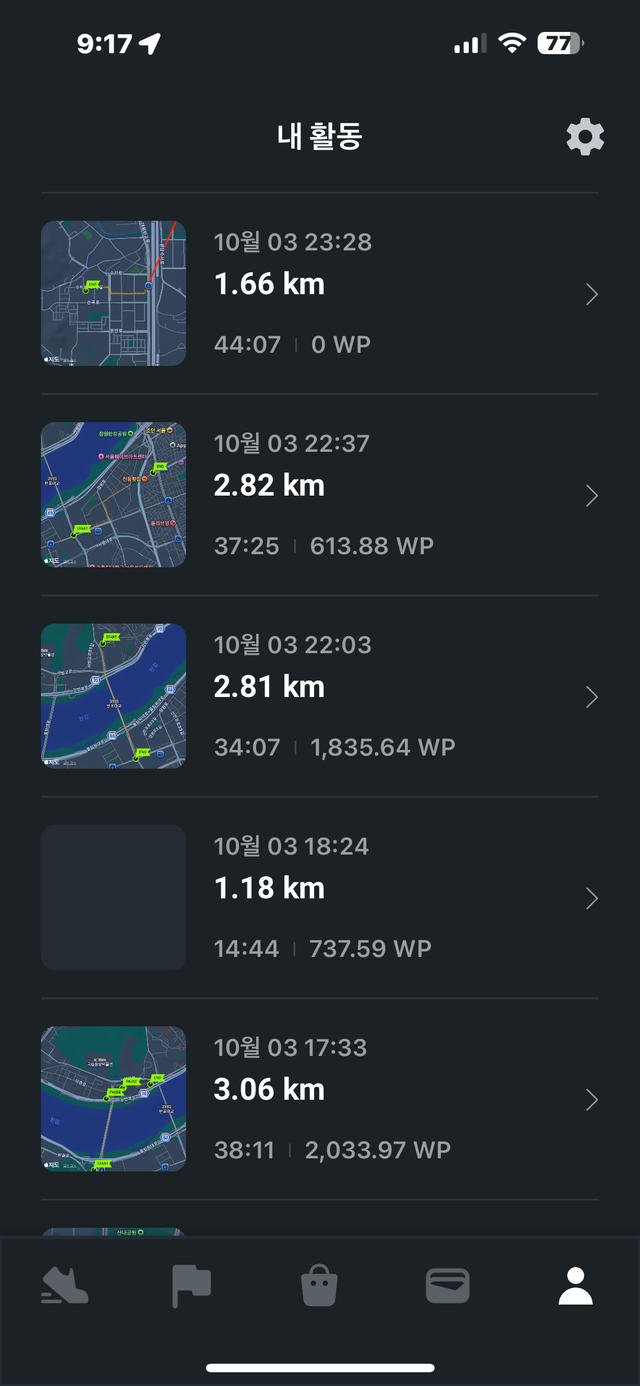Open the 1.18 km activity from 18:24
This screenshot has width=640, height=1386.
[320, 898]
